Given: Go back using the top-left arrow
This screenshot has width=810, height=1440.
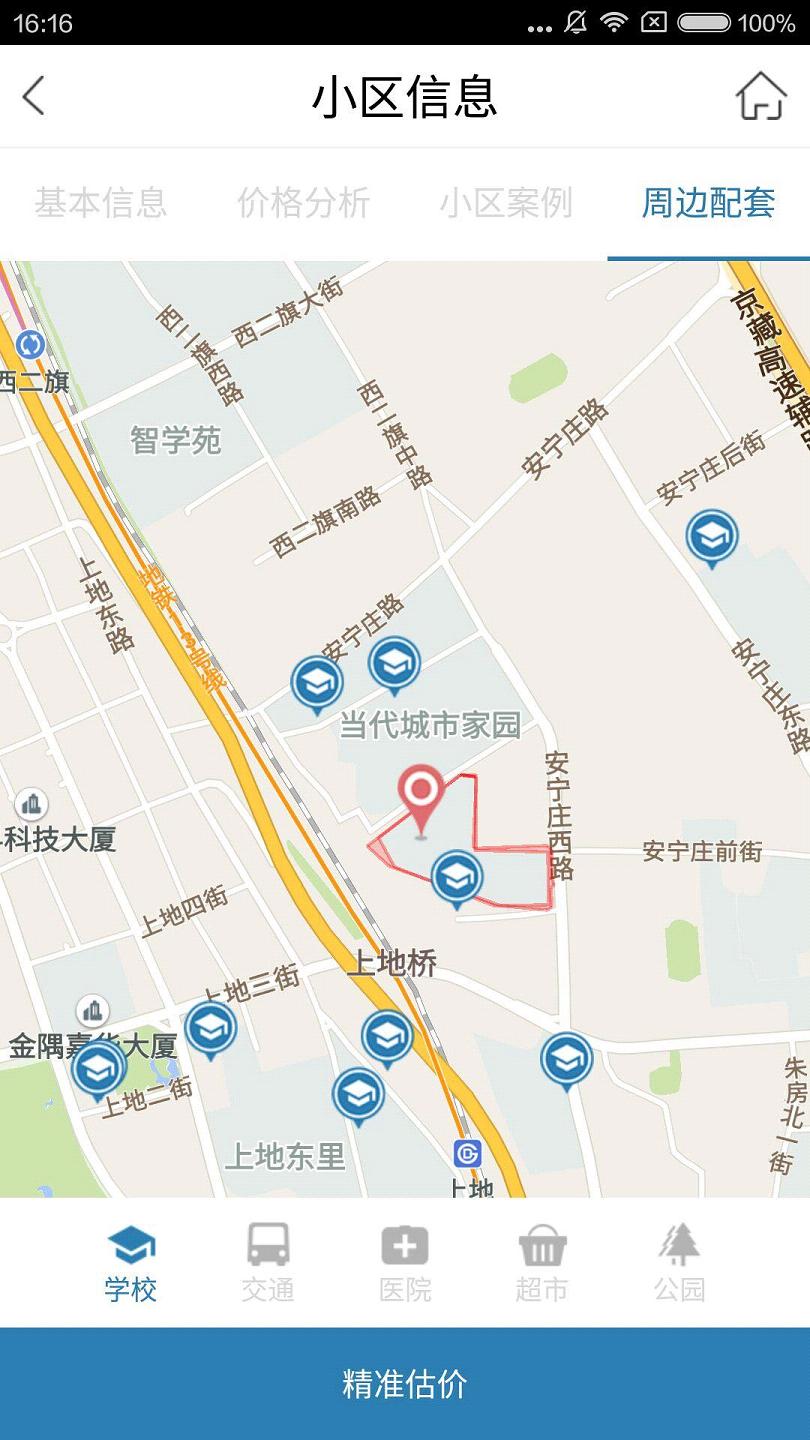Looking at the screenshot, I should [34, 96].
